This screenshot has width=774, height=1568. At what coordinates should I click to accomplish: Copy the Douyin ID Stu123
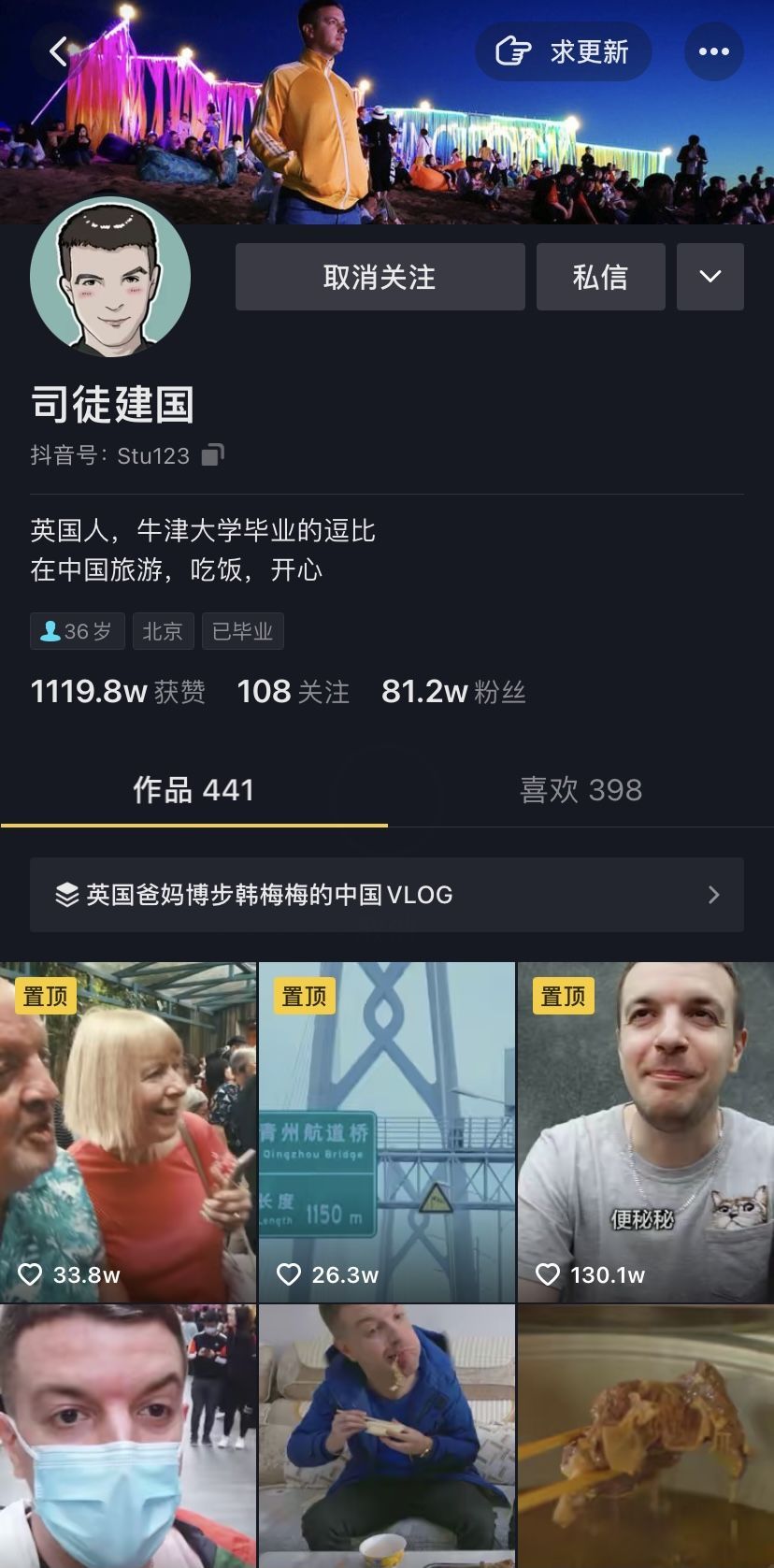[x=213, y=455]
